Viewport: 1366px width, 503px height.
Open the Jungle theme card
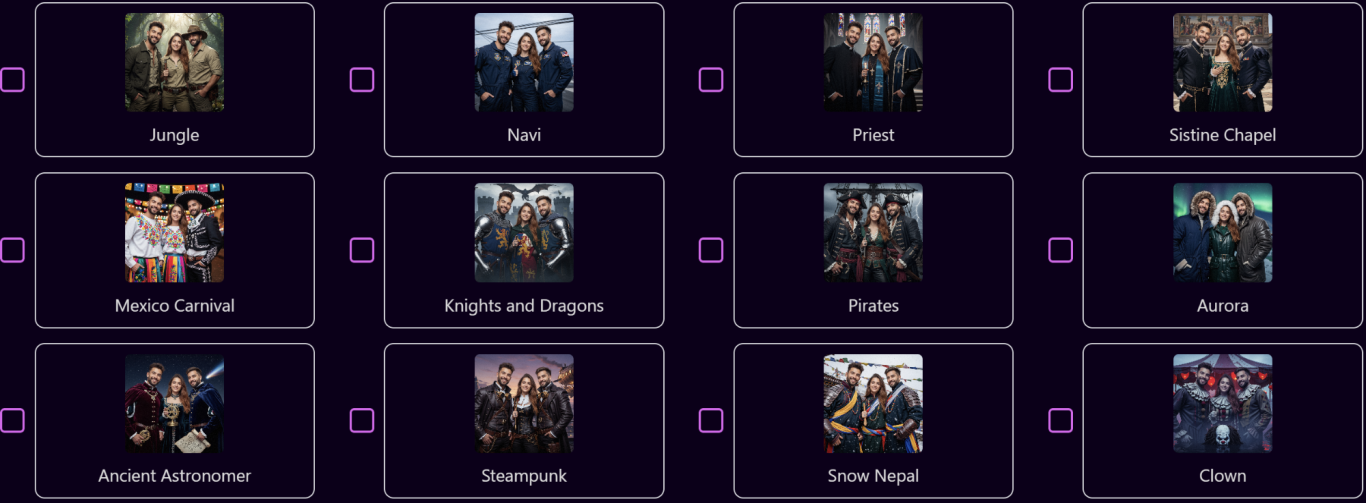(174, 80)
